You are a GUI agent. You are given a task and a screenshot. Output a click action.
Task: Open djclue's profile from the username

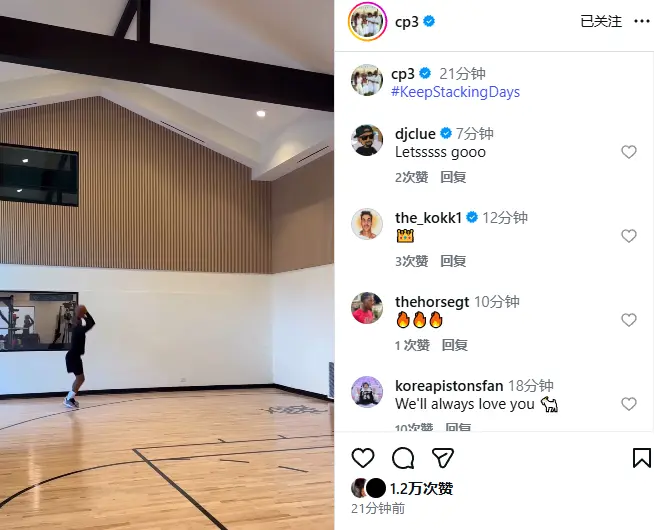(415, 133)
